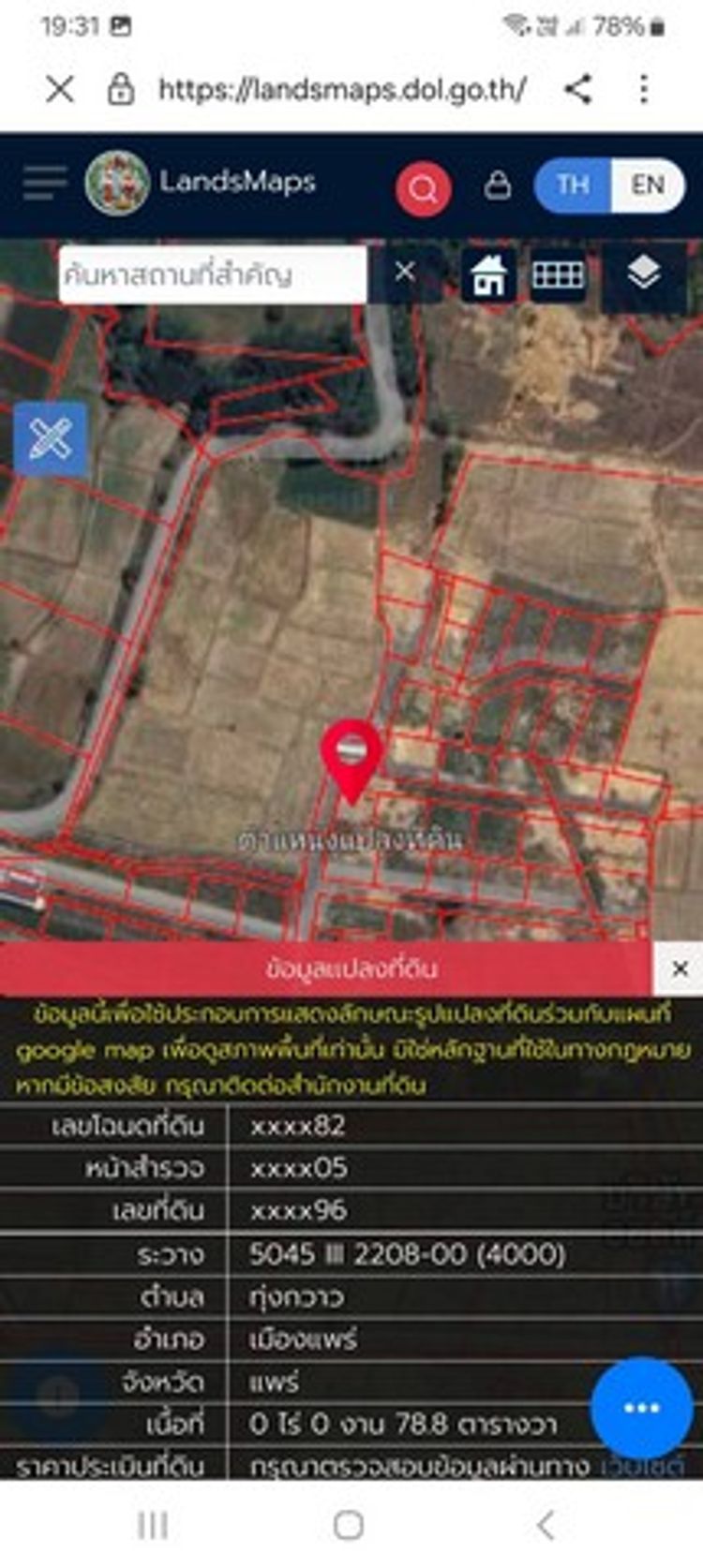
Task: Go back using system navigation bar
Action: click(x=546, y=1525)
